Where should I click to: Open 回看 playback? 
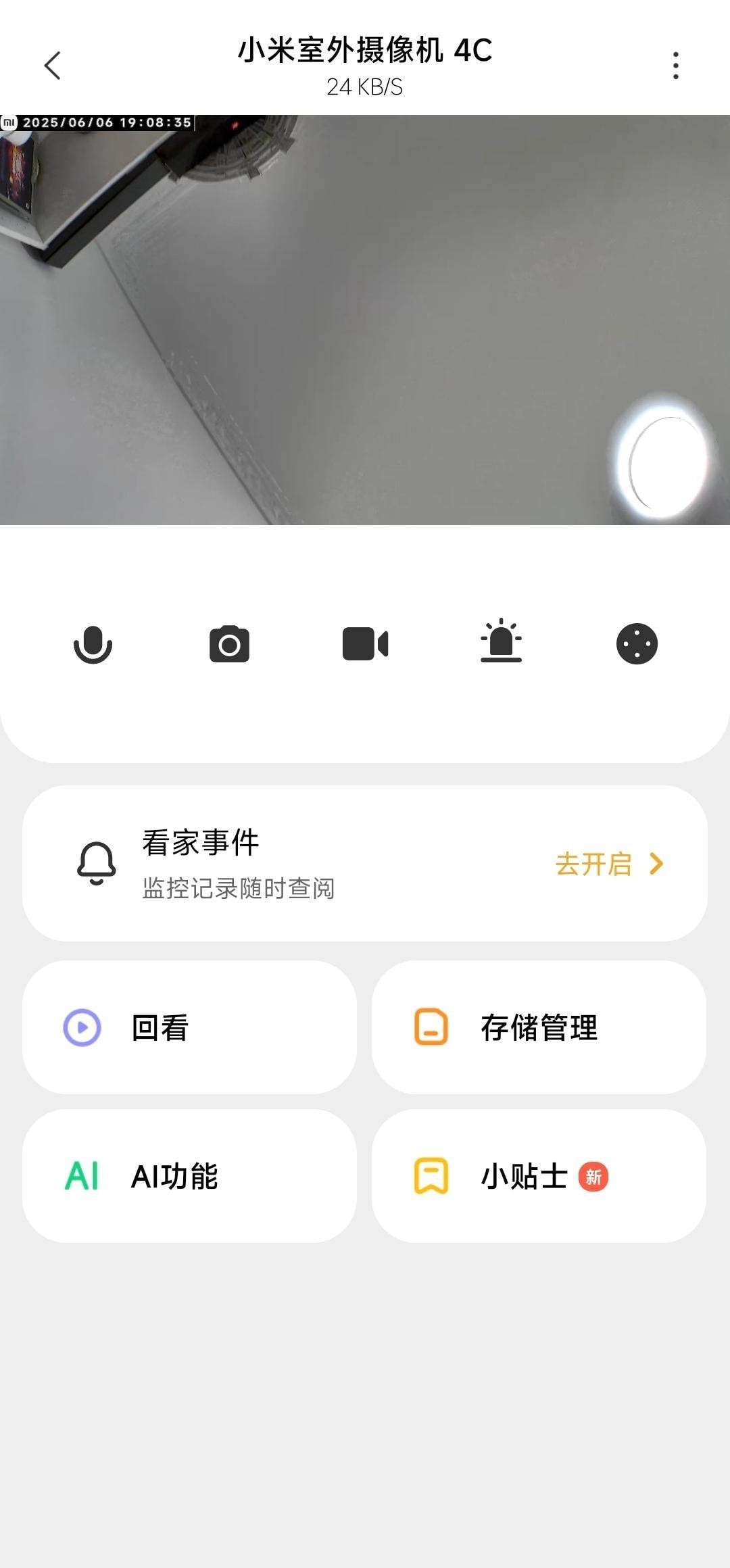[189, 1027]
